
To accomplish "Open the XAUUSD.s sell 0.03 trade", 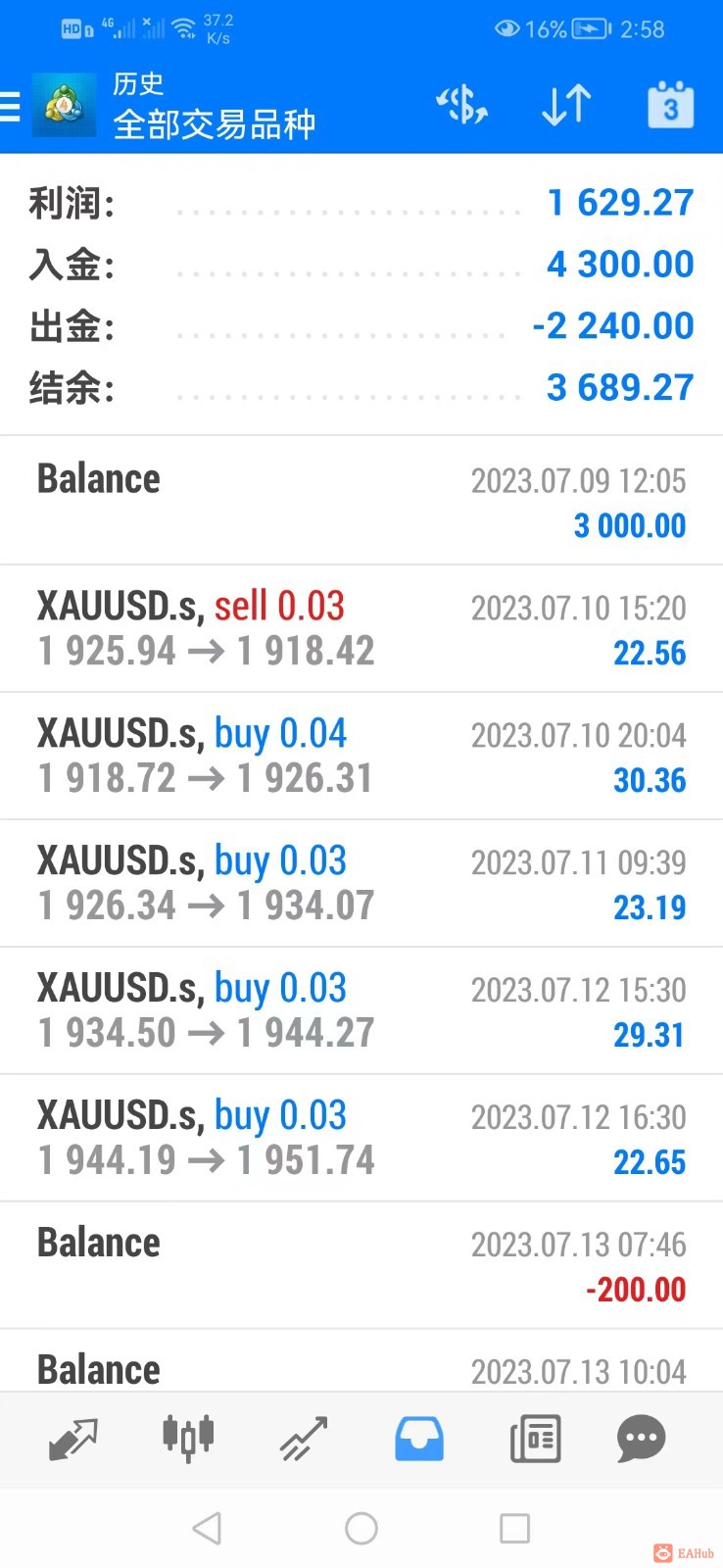I will (x=361, y=628).
